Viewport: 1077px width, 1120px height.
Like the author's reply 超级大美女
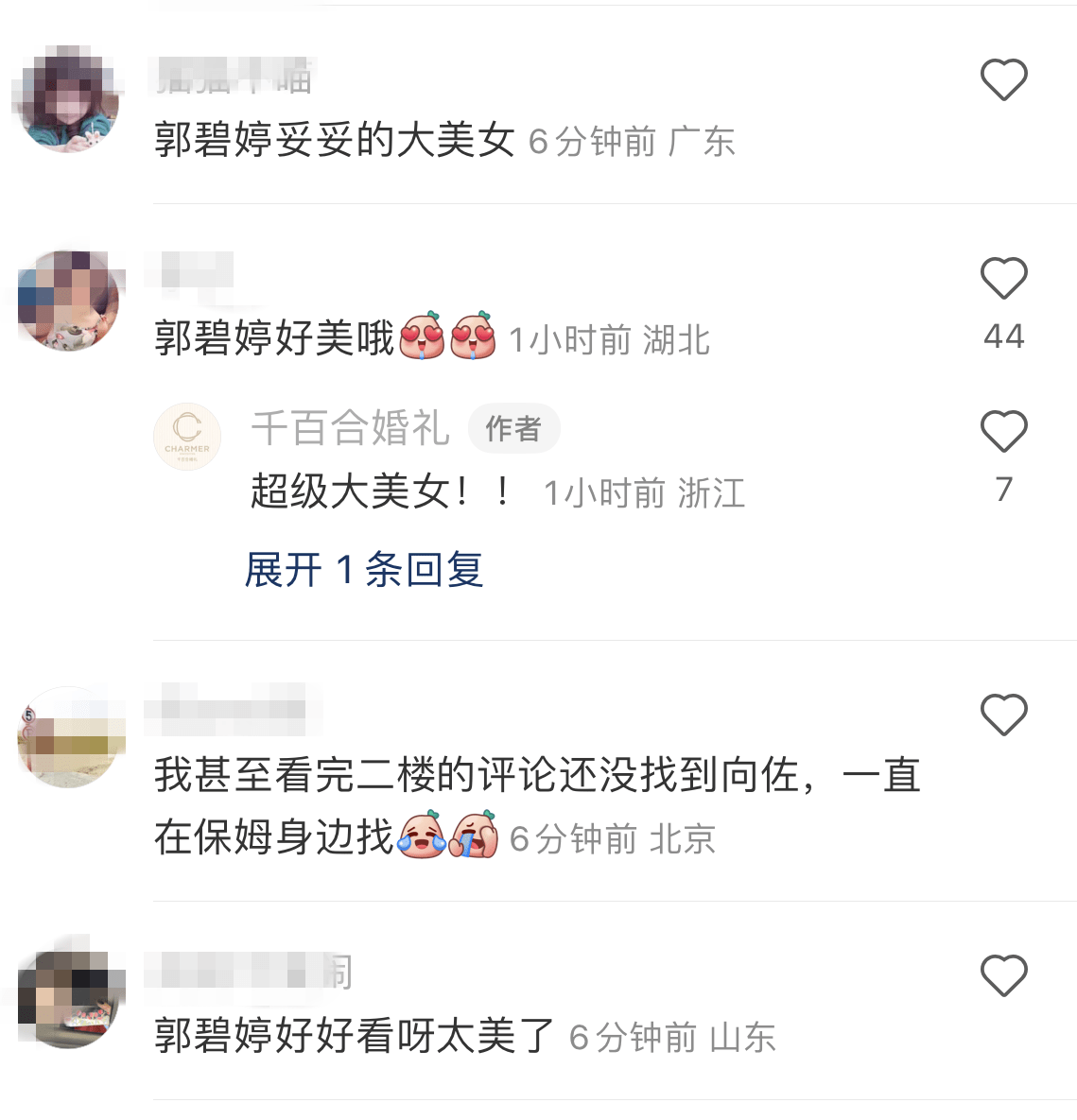click(1003, 432)
